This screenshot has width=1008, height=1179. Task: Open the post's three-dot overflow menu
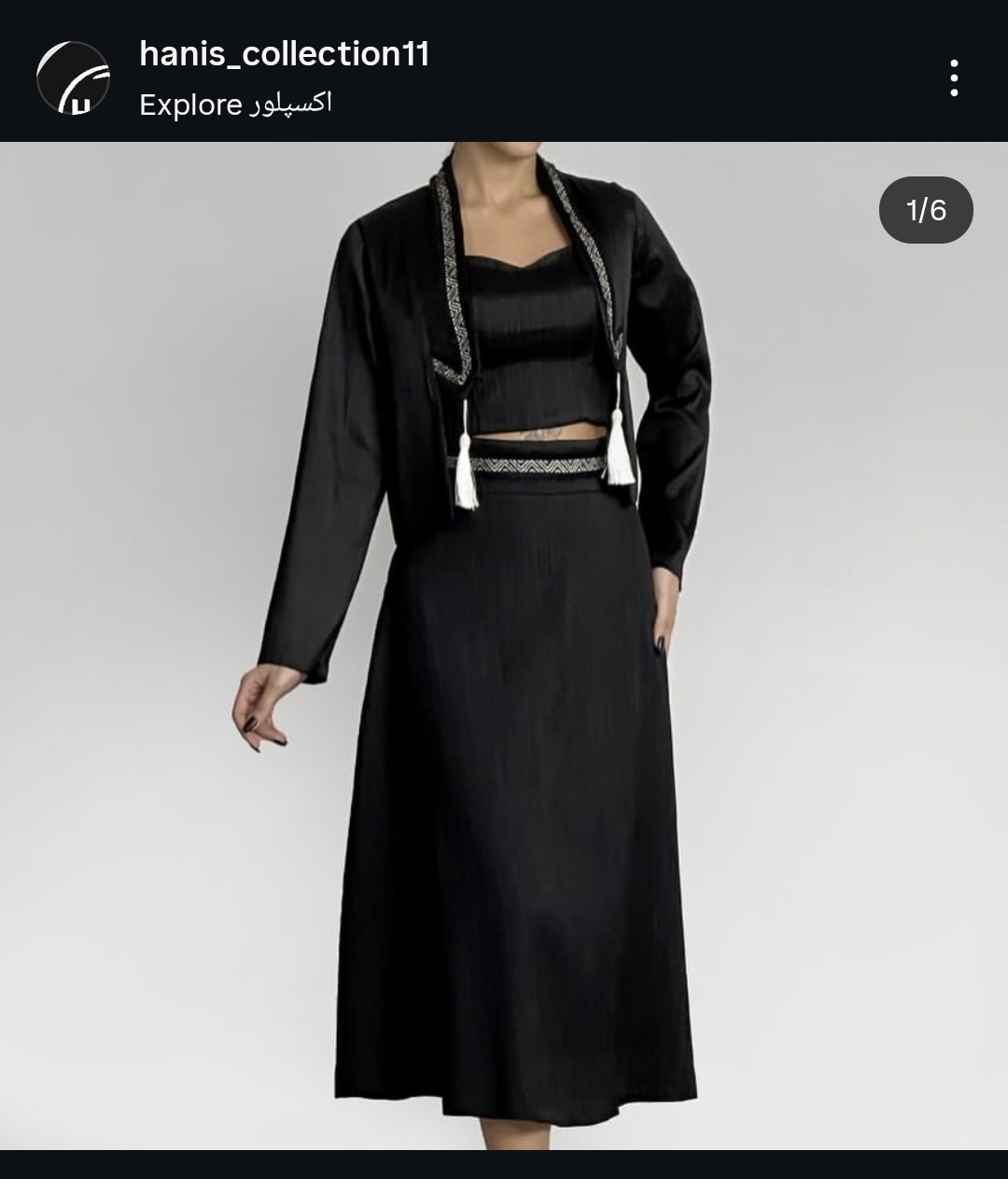(x=953, y=78)
